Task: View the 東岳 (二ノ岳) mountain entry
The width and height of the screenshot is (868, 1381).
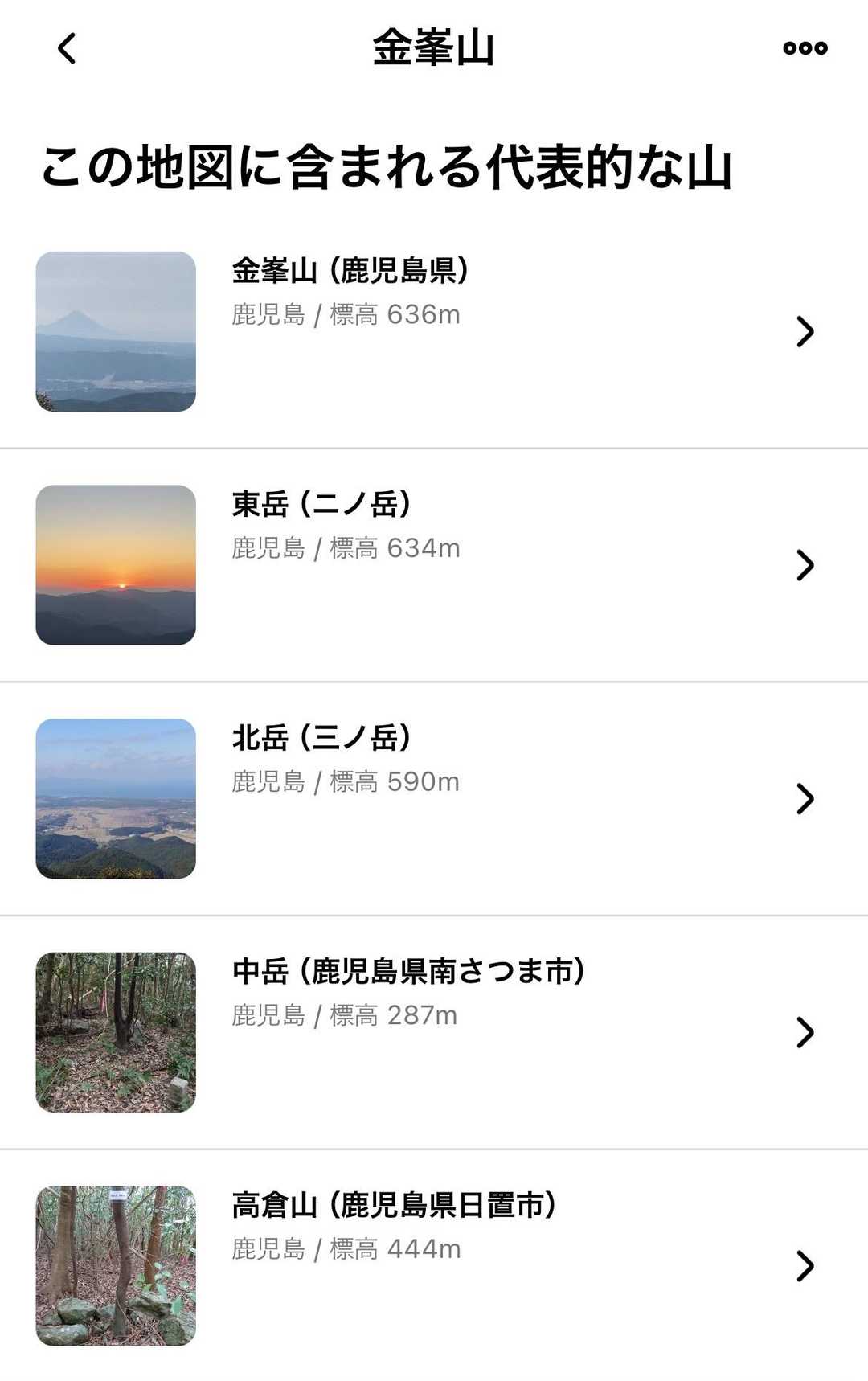Action: [434, 564]
